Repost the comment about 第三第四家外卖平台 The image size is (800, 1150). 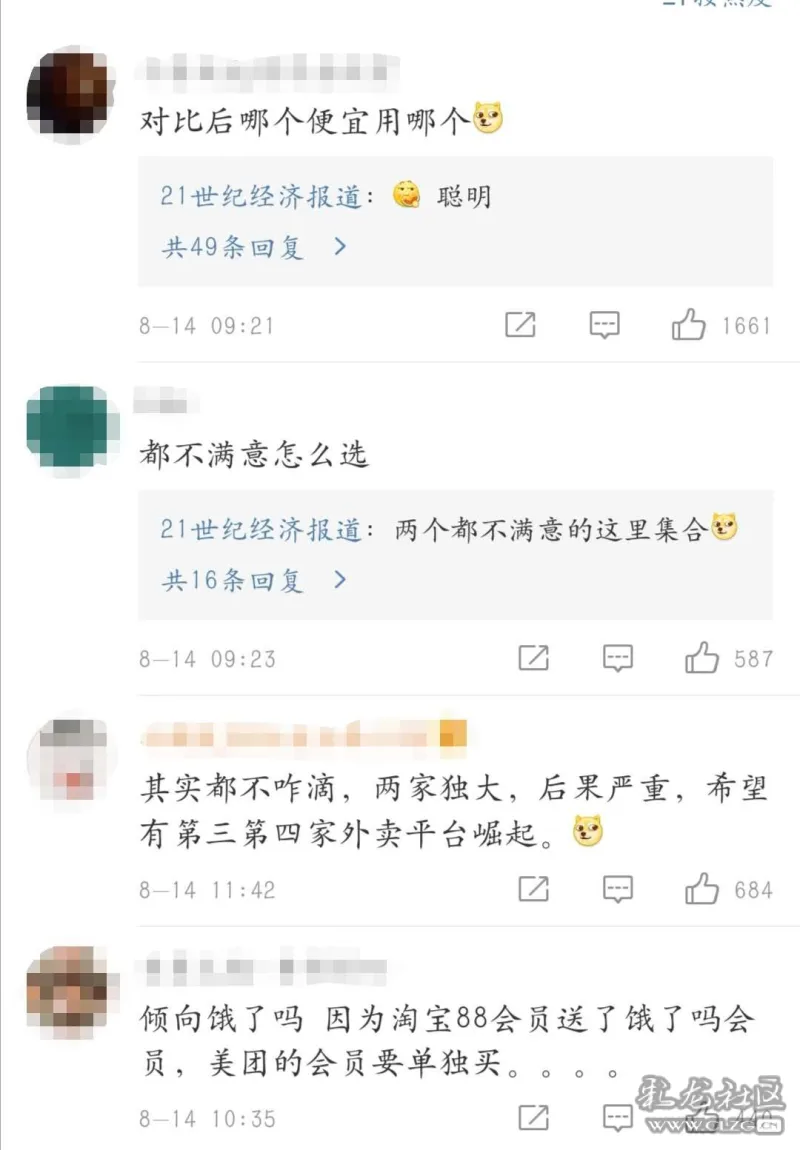pos(534,889)
